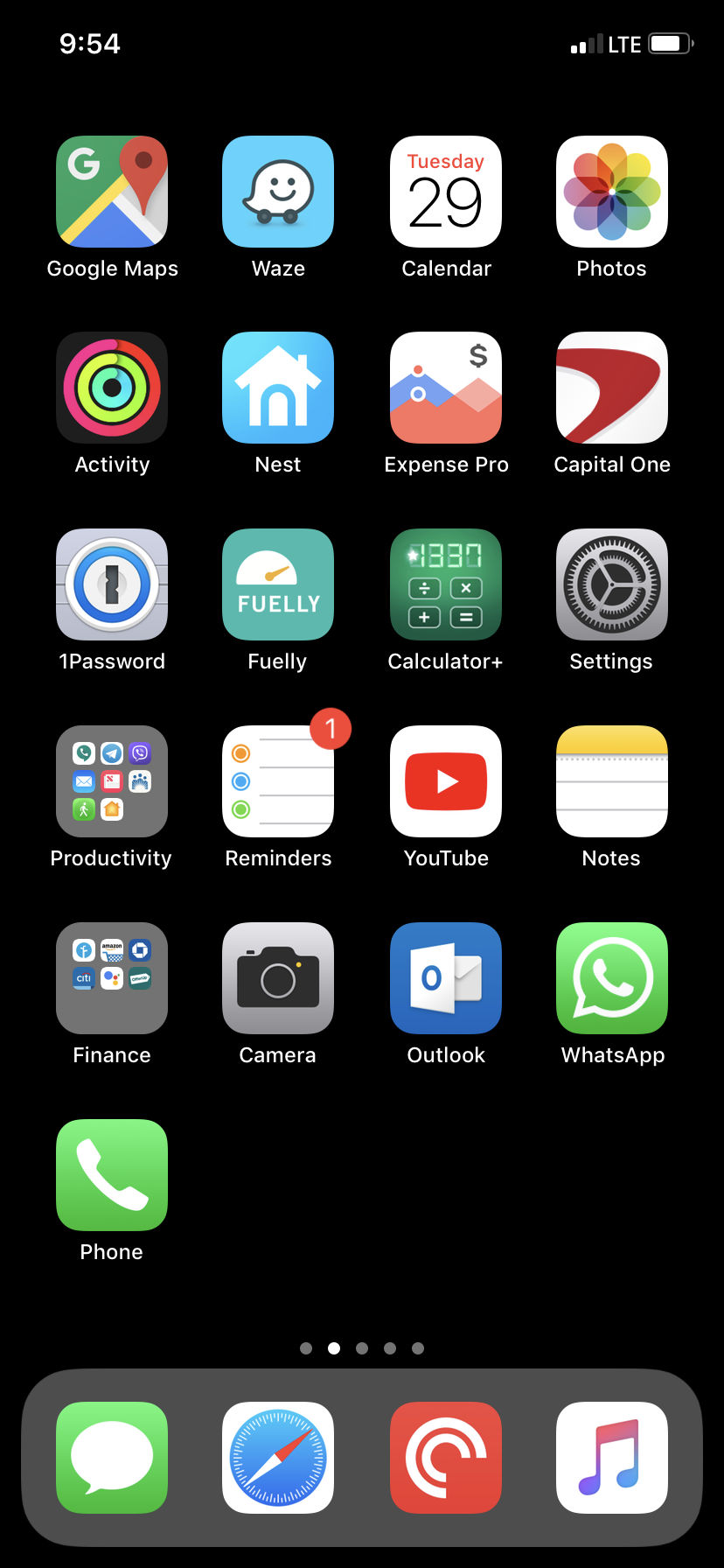Screen dimensions: 724x1568
Task: Open the Music app in the dock
Action: (x=612, y=1458)
